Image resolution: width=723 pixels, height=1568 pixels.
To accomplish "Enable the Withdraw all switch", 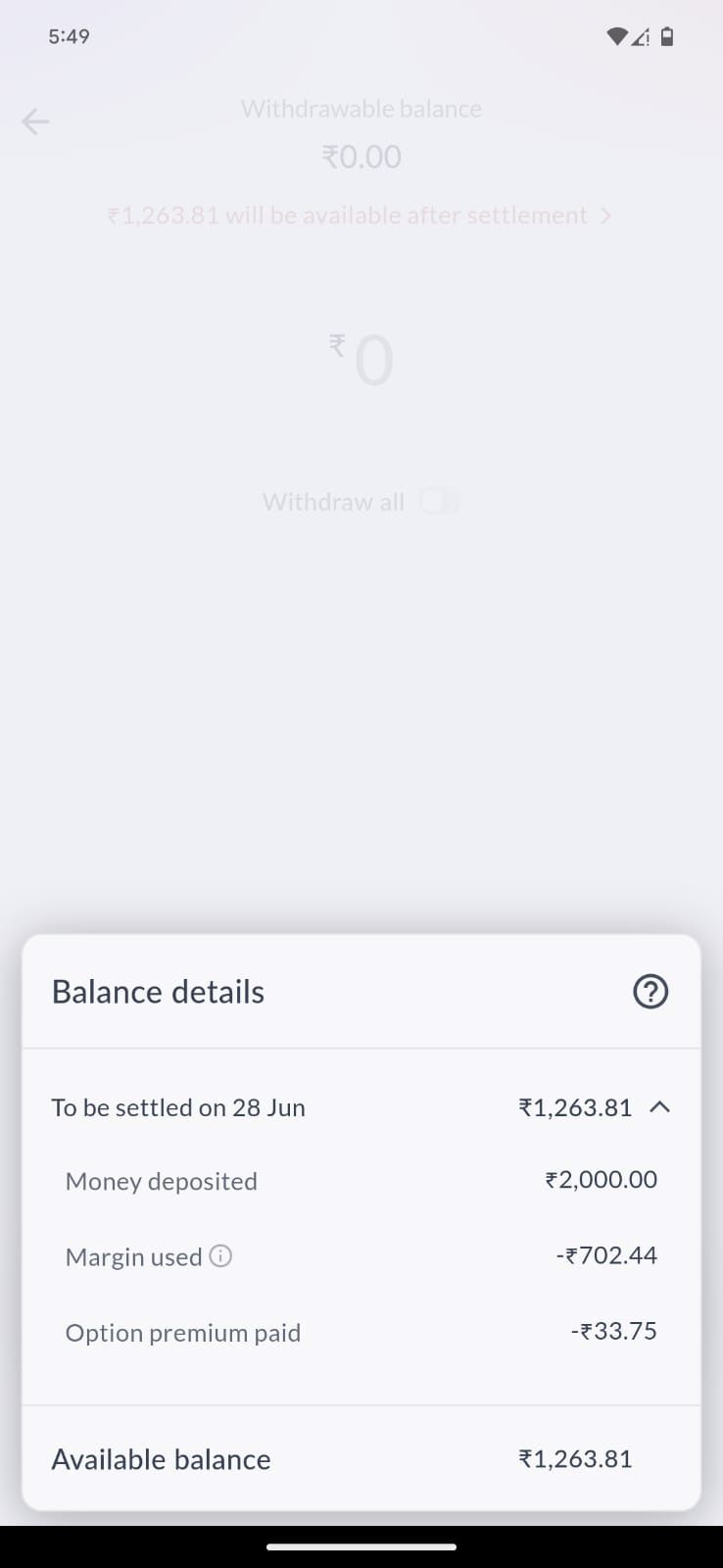I will (439, 502).
